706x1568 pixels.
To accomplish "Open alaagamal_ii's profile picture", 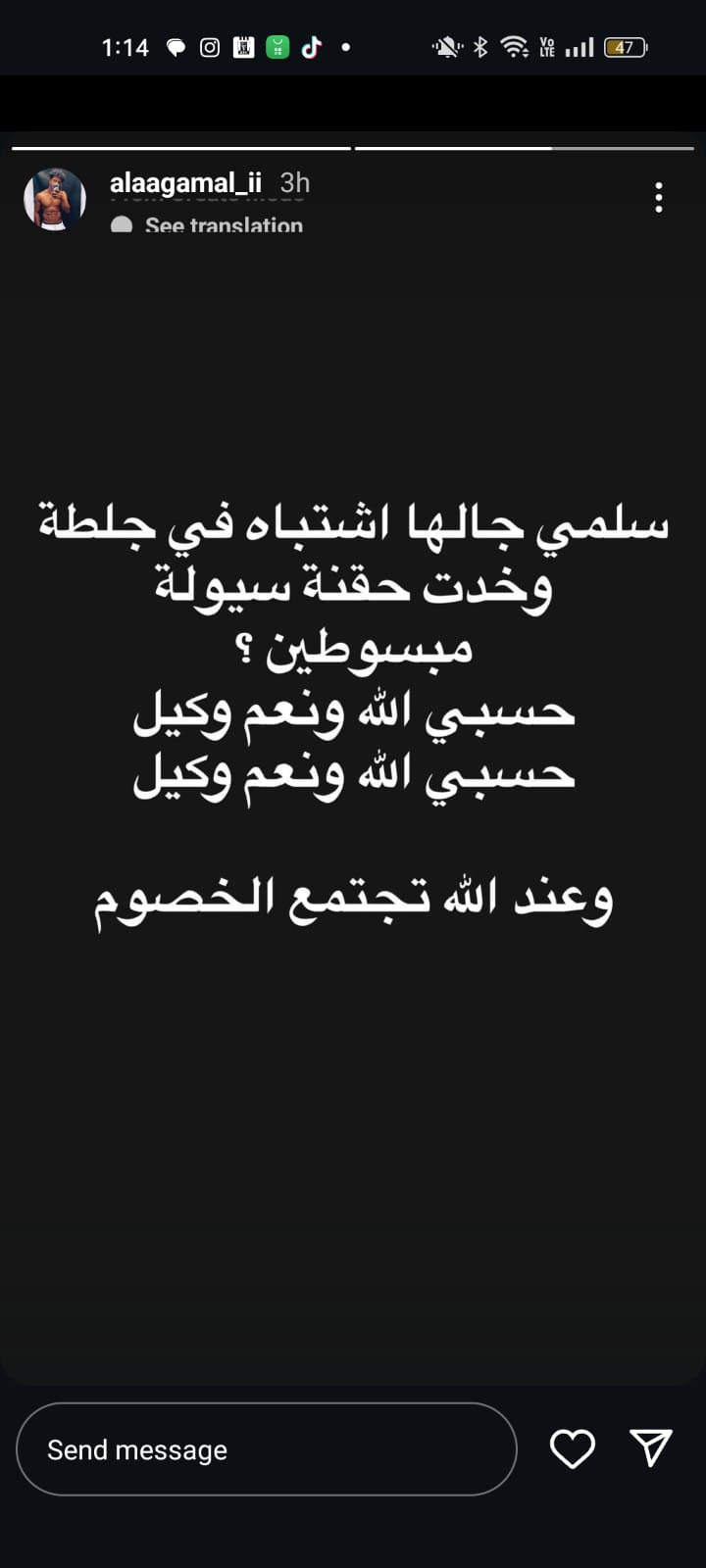I will point(55,199).
